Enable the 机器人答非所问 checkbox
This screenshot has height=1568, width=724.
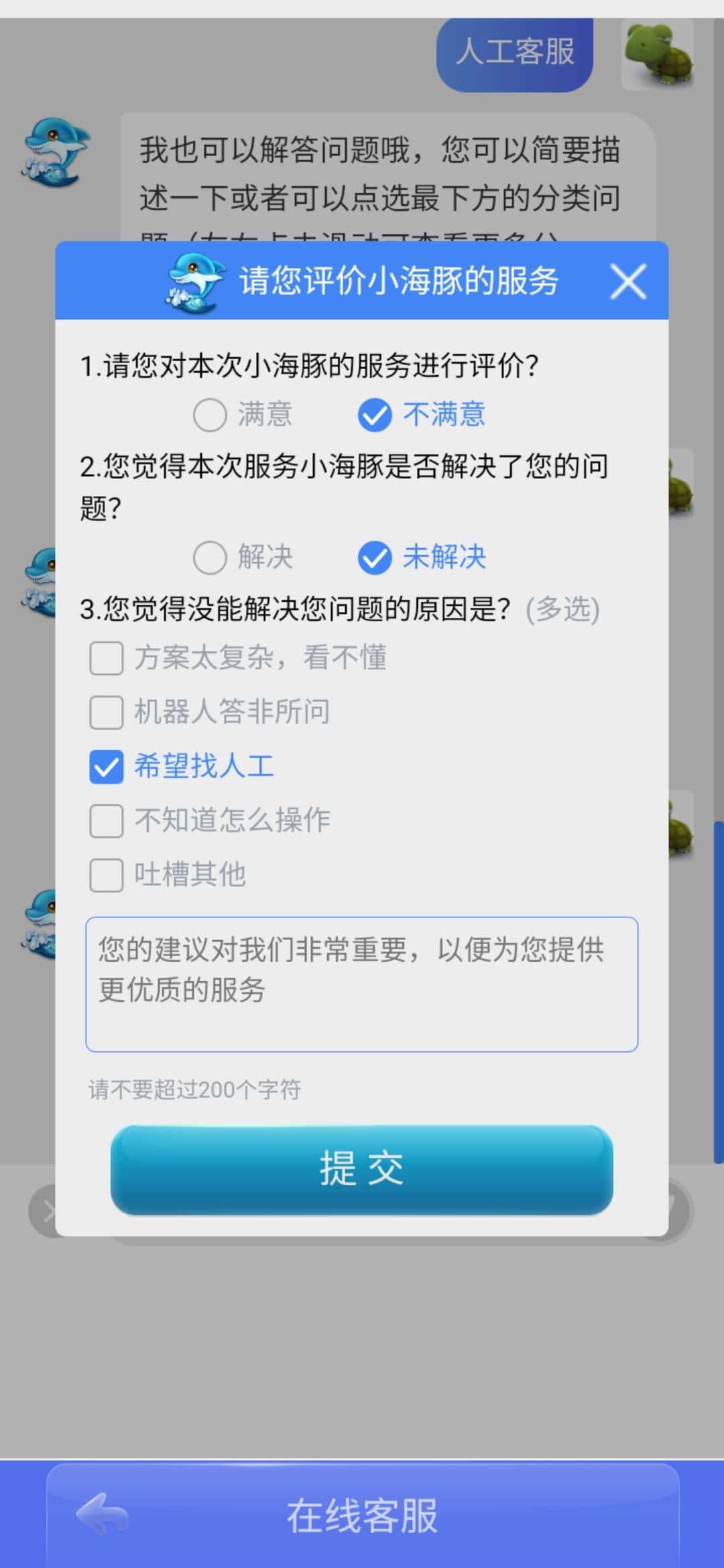click(105, 712)
